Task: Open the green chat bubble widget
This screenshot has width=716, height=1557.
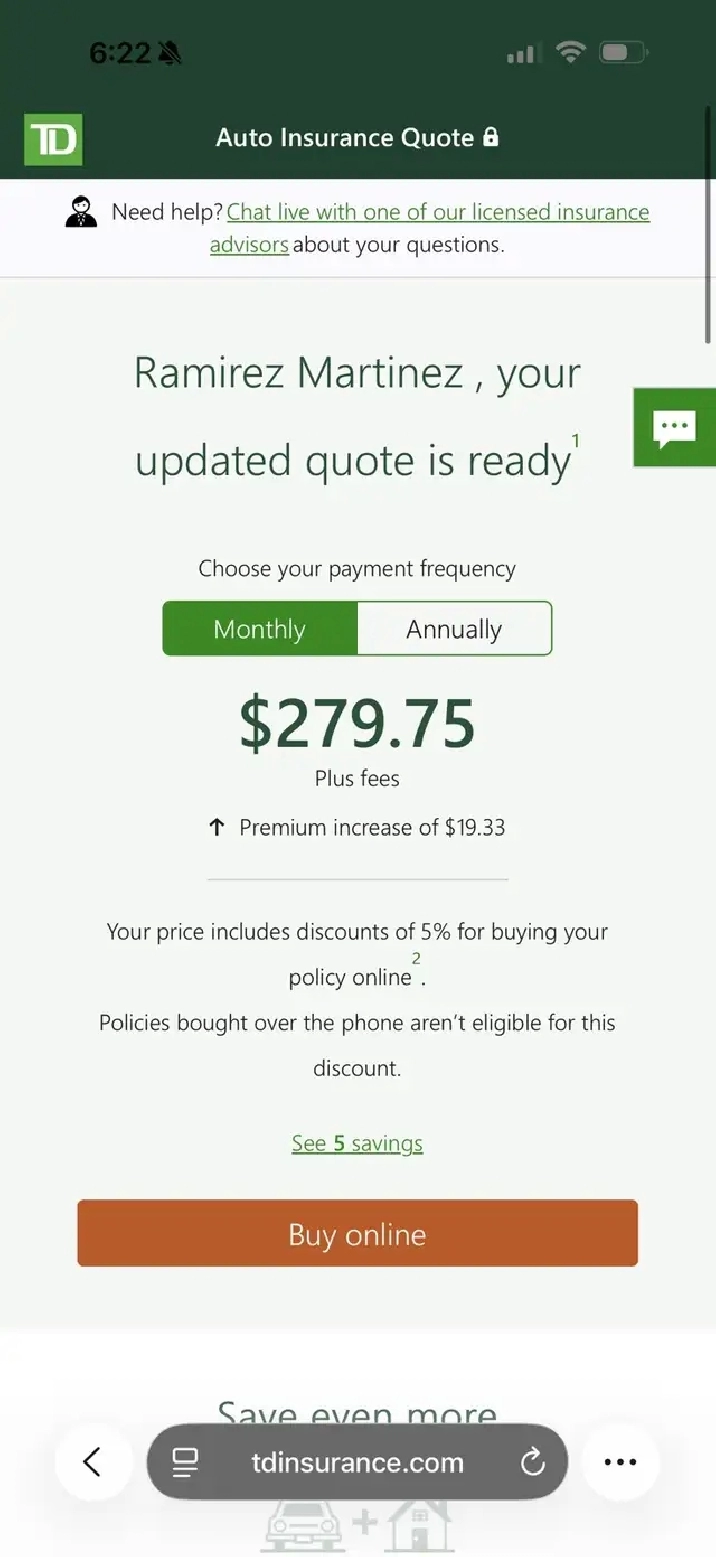Action: click(674, 427)
